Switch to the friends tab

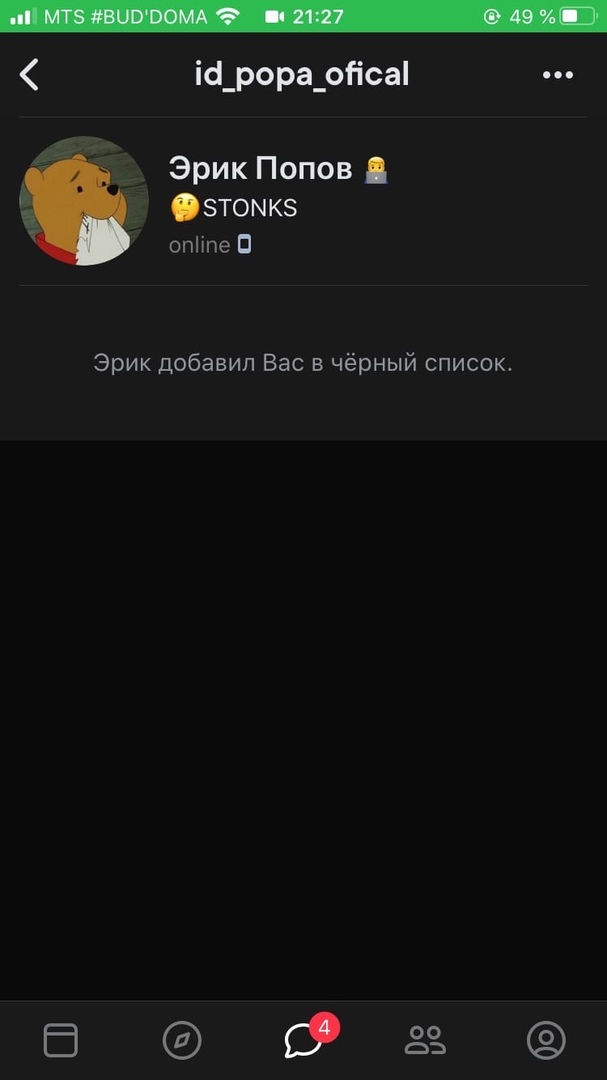[425, 1041]
